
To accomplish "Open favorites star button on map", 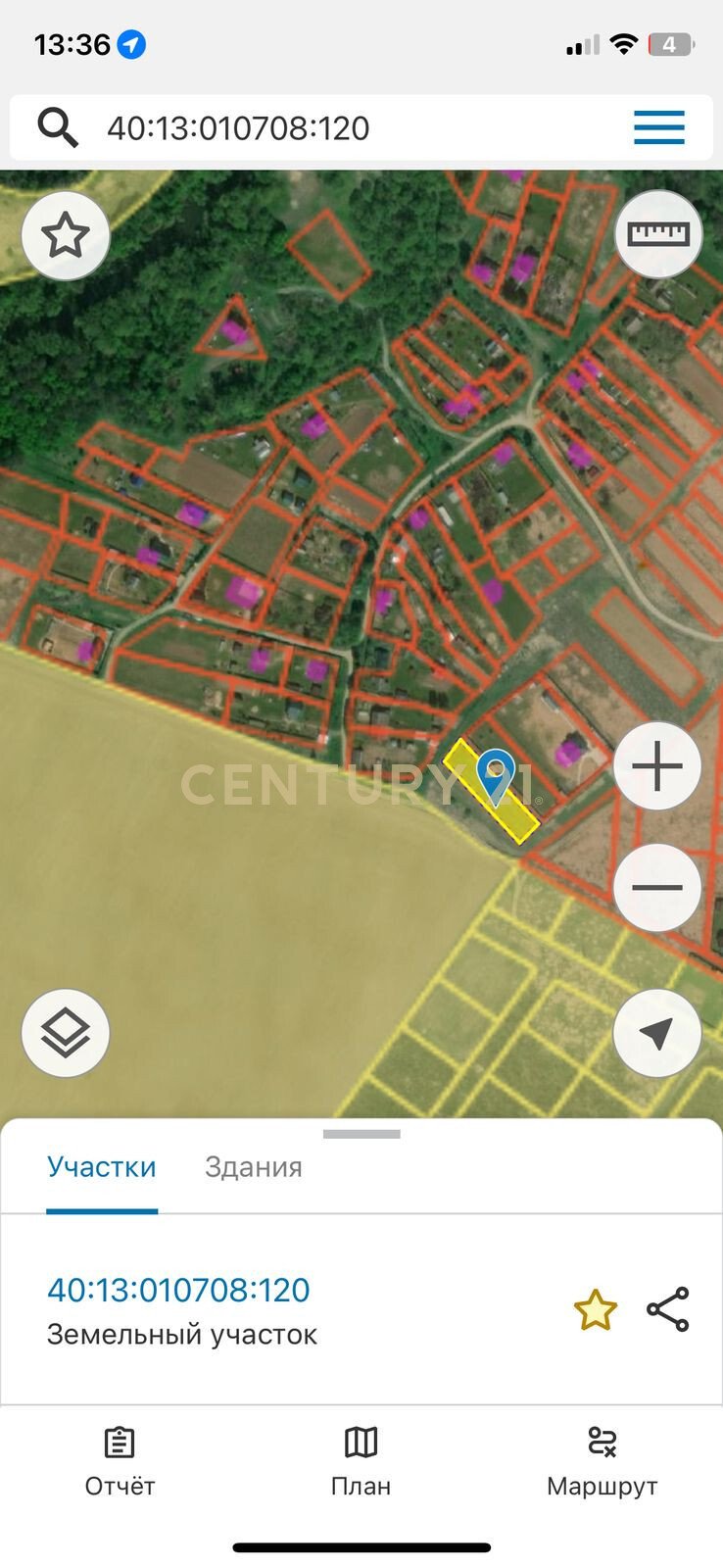I will point(66,235).
